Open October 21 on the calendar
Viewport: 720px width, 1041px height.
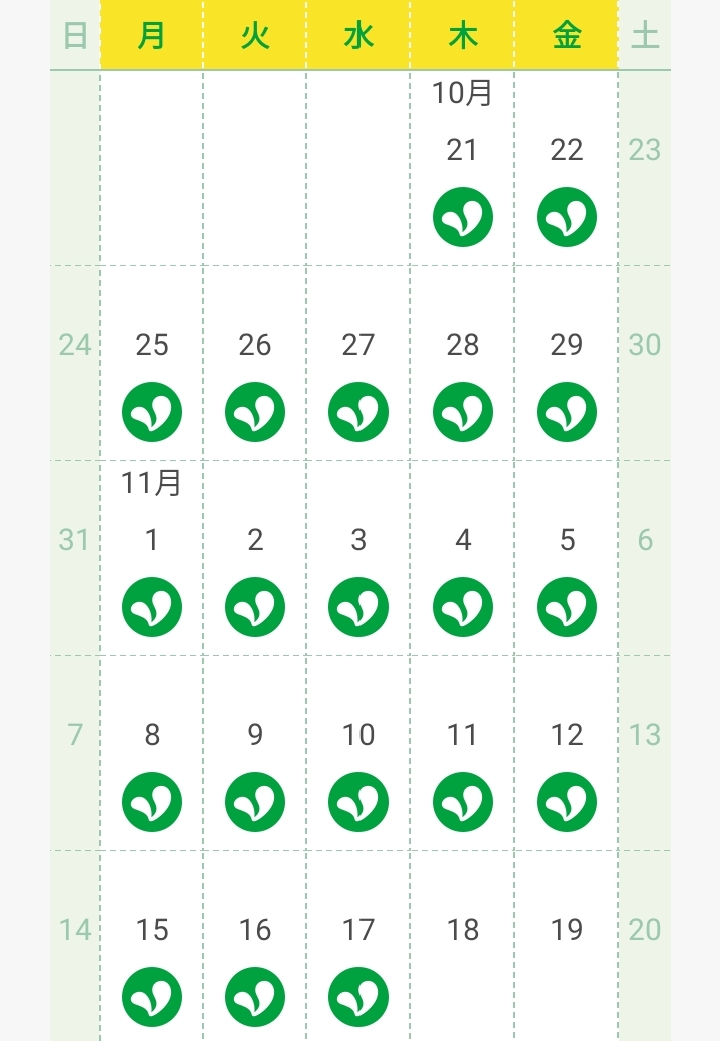pos(462,168)
